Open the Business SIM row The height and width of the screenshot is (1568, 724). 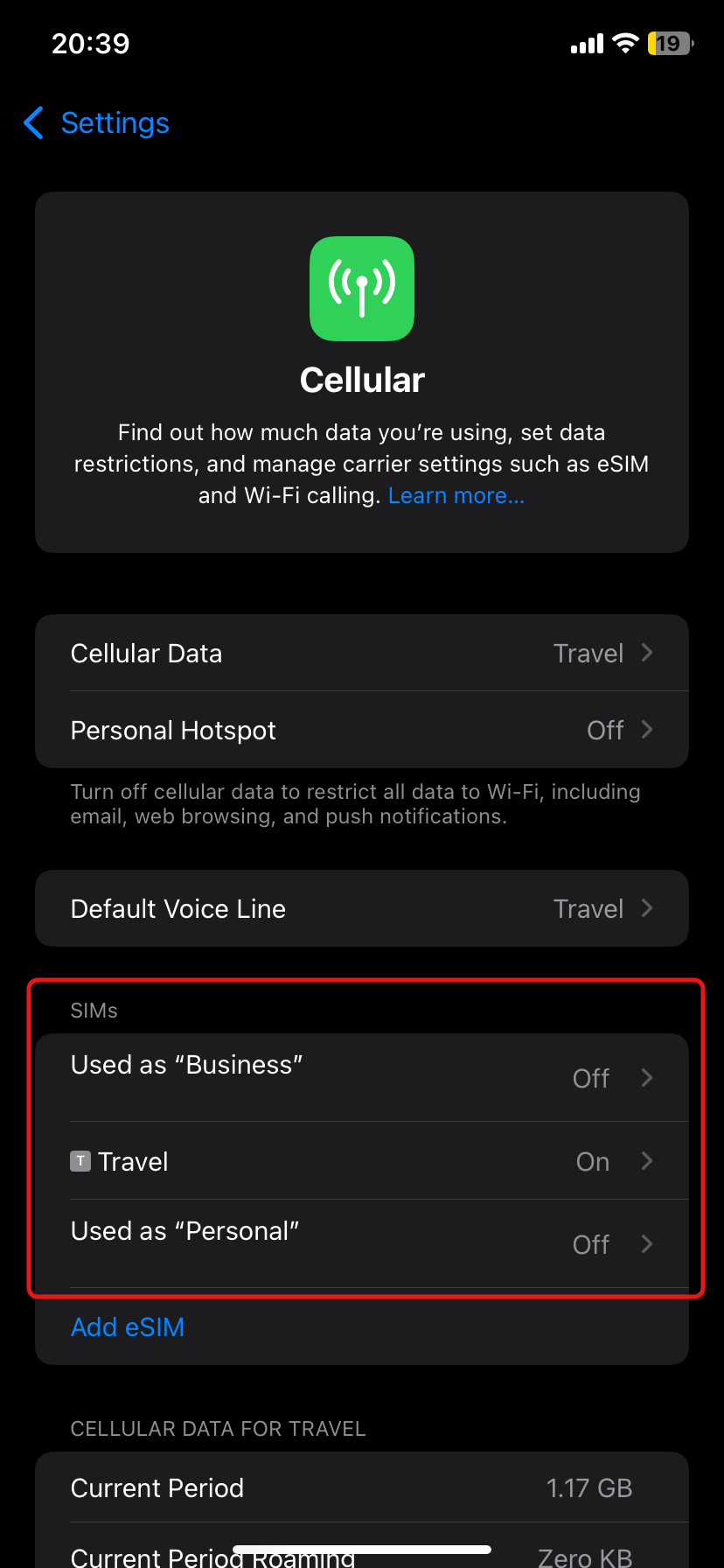point(362,1078)
